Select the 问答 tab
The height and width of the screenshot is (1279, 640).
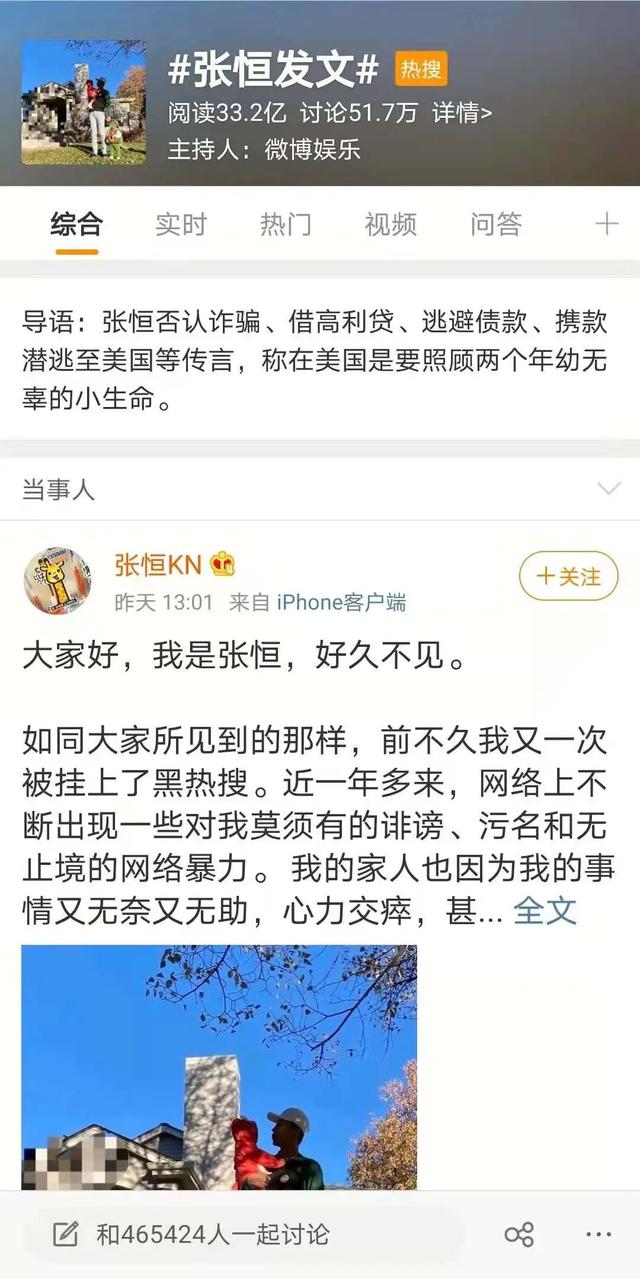tap(496, 225)
